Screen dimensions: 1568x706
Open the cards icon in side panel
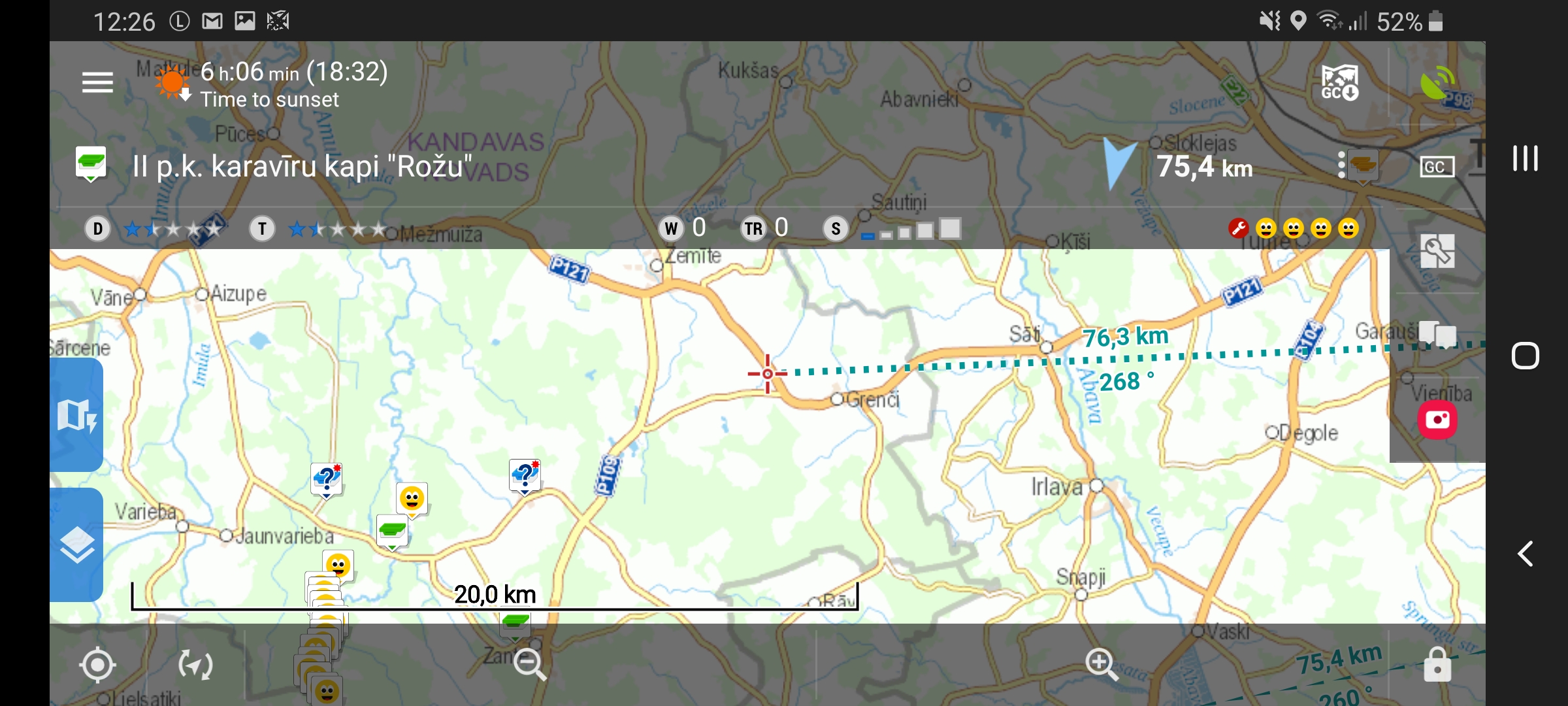coord(1437,335)
